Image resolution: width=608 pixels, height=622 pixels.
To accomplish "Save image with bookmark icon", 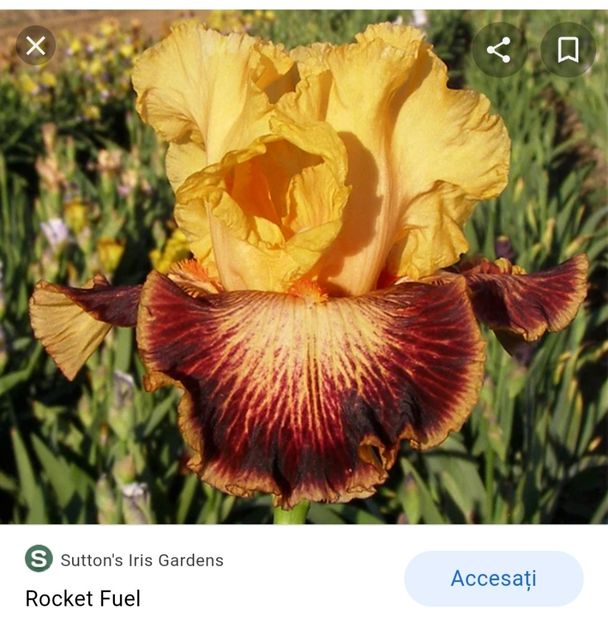I will tap(567, 49).
